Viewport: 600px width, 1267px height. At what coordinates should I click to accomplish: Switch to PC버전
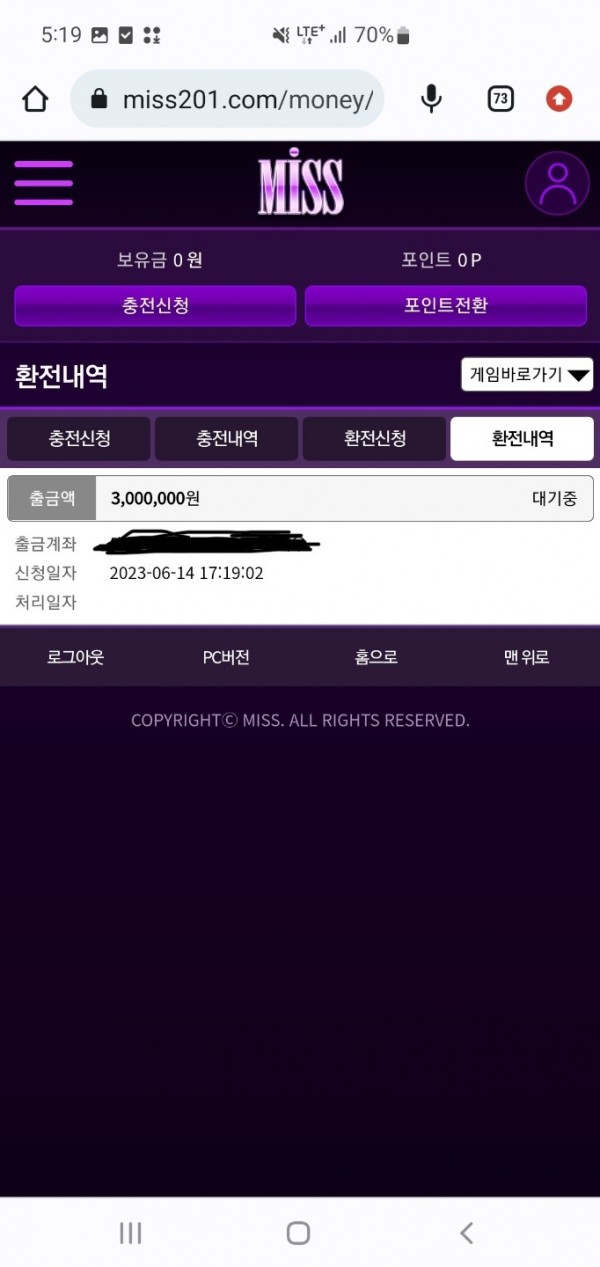coord(225,657)
